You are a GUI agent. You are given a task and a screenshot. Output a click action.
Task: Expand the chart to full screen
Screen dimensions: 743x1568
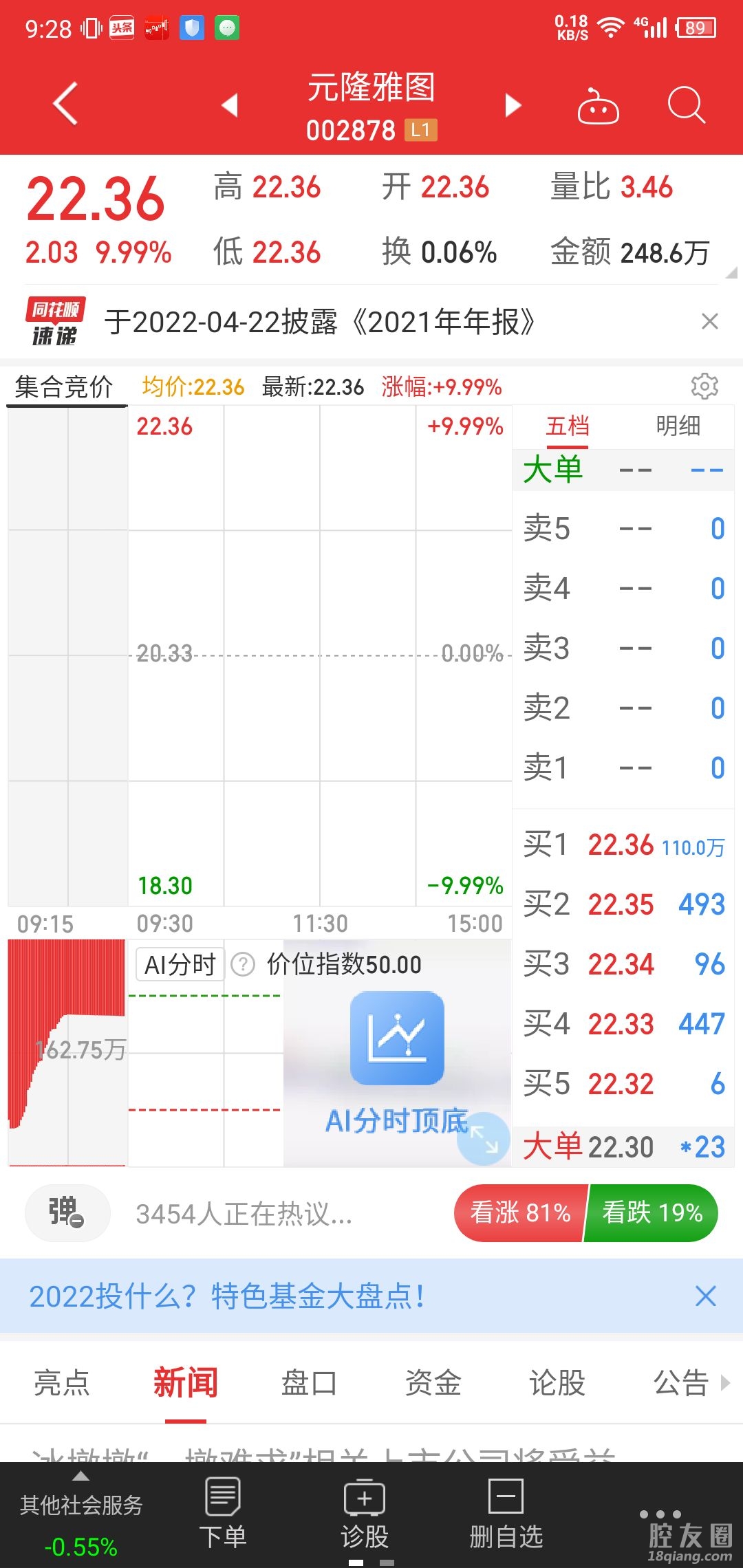pyautogui.click(x=484, y=1139)
